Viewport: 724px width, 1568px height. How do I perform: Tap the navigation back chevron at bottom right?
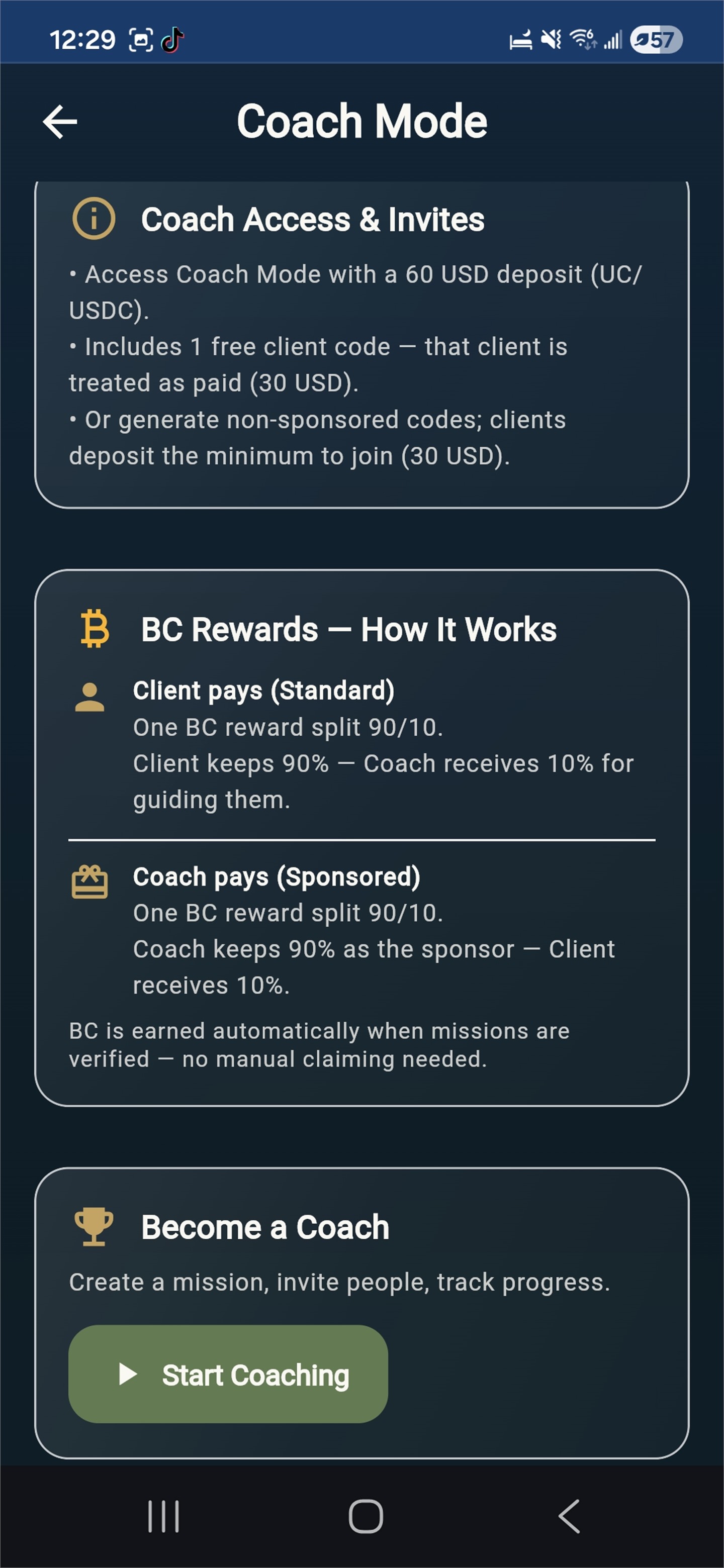point(568,1516)
